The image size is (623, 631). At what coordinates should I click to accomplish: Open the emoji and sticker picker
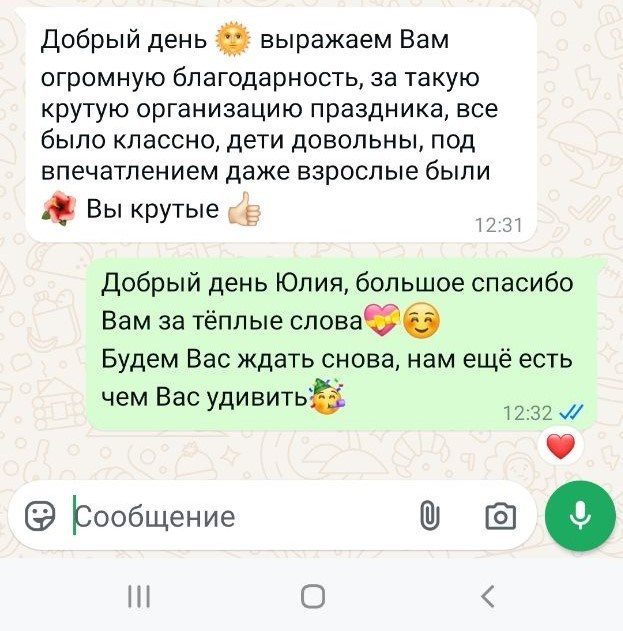40,516
